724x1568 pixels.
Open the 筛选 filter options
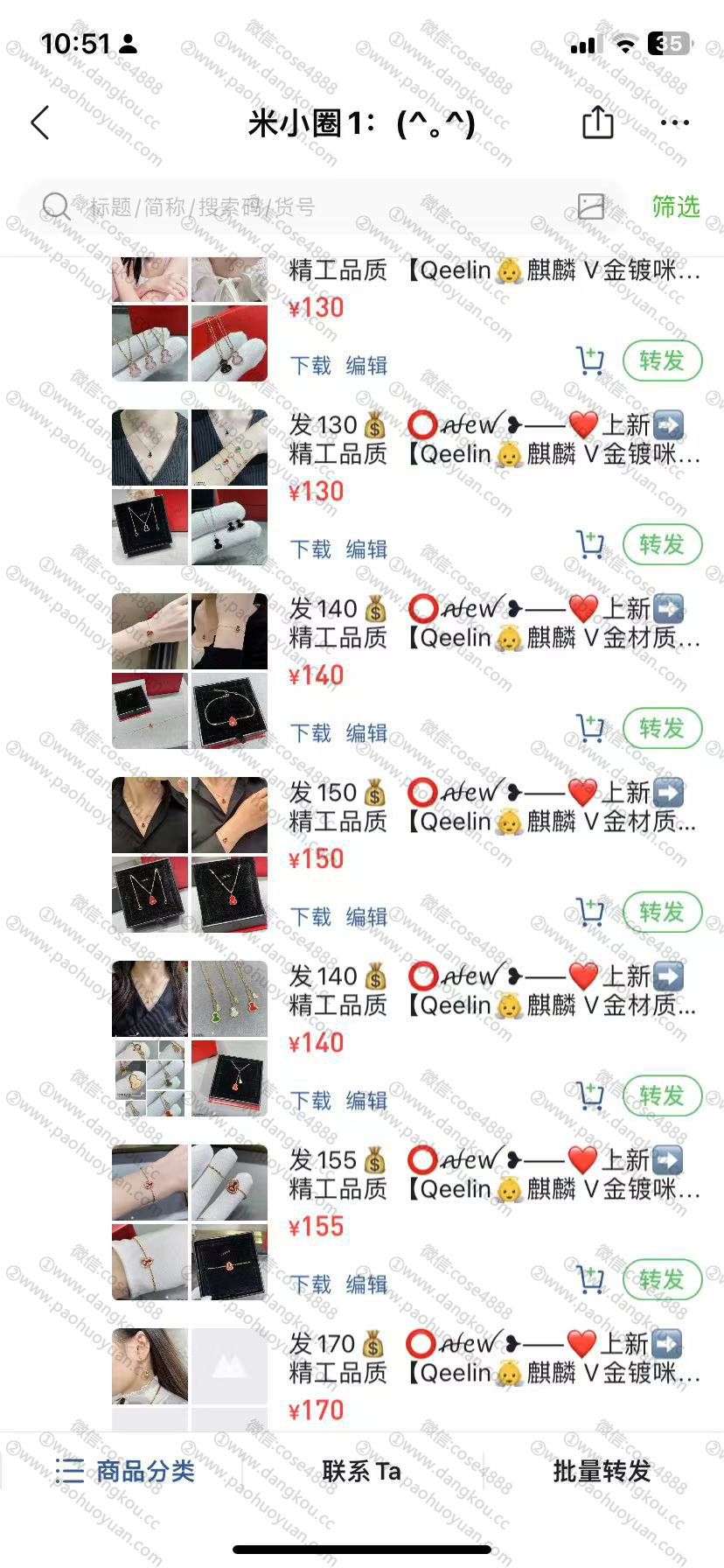[x=675, y=206]
